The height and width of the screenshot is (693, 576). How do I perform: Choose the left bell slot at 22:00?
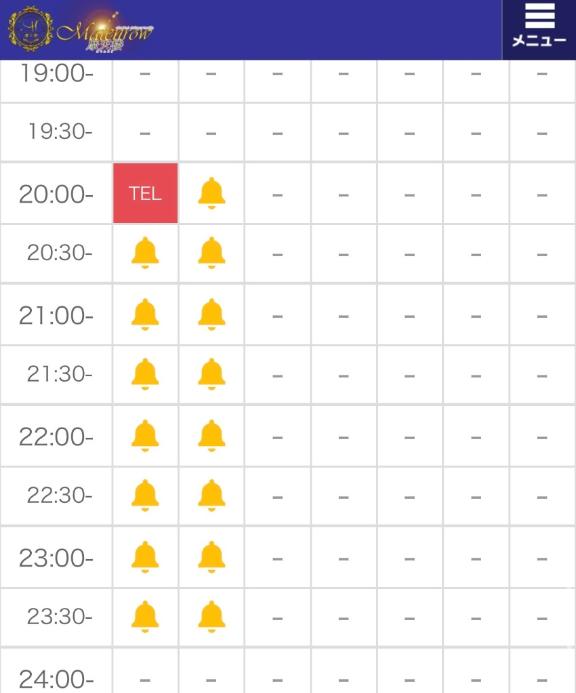coord(145,436)
